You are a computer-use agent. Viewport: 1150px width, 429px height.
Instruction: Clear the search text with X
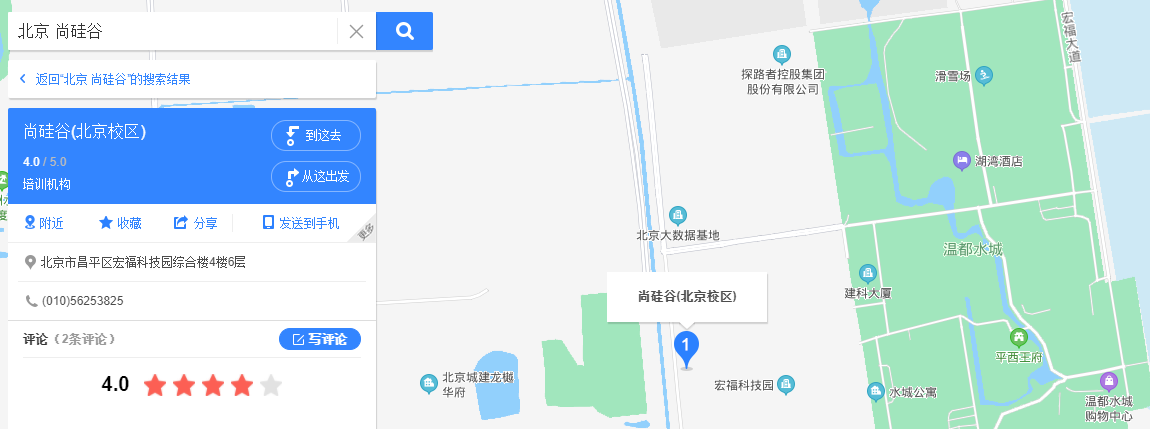[356, 31]
